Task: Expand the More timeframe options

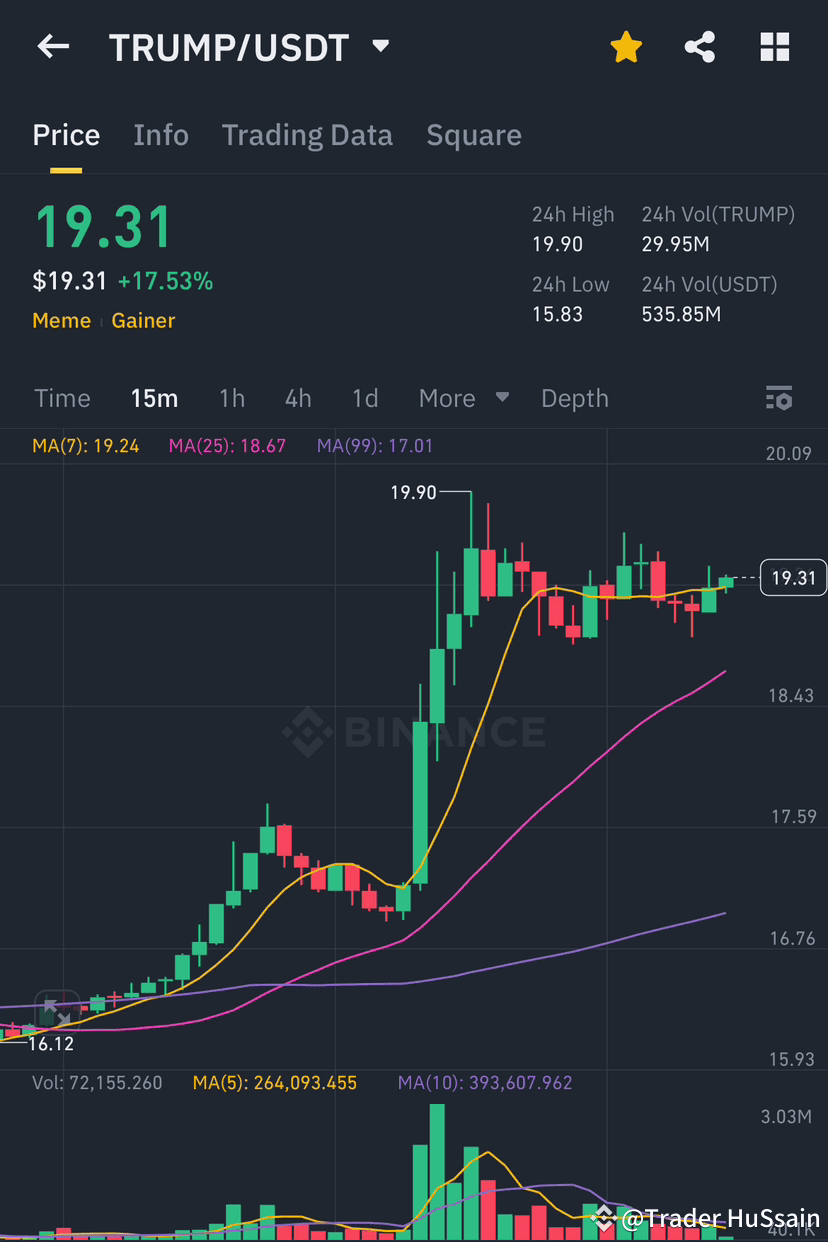Action: point(463,398)
